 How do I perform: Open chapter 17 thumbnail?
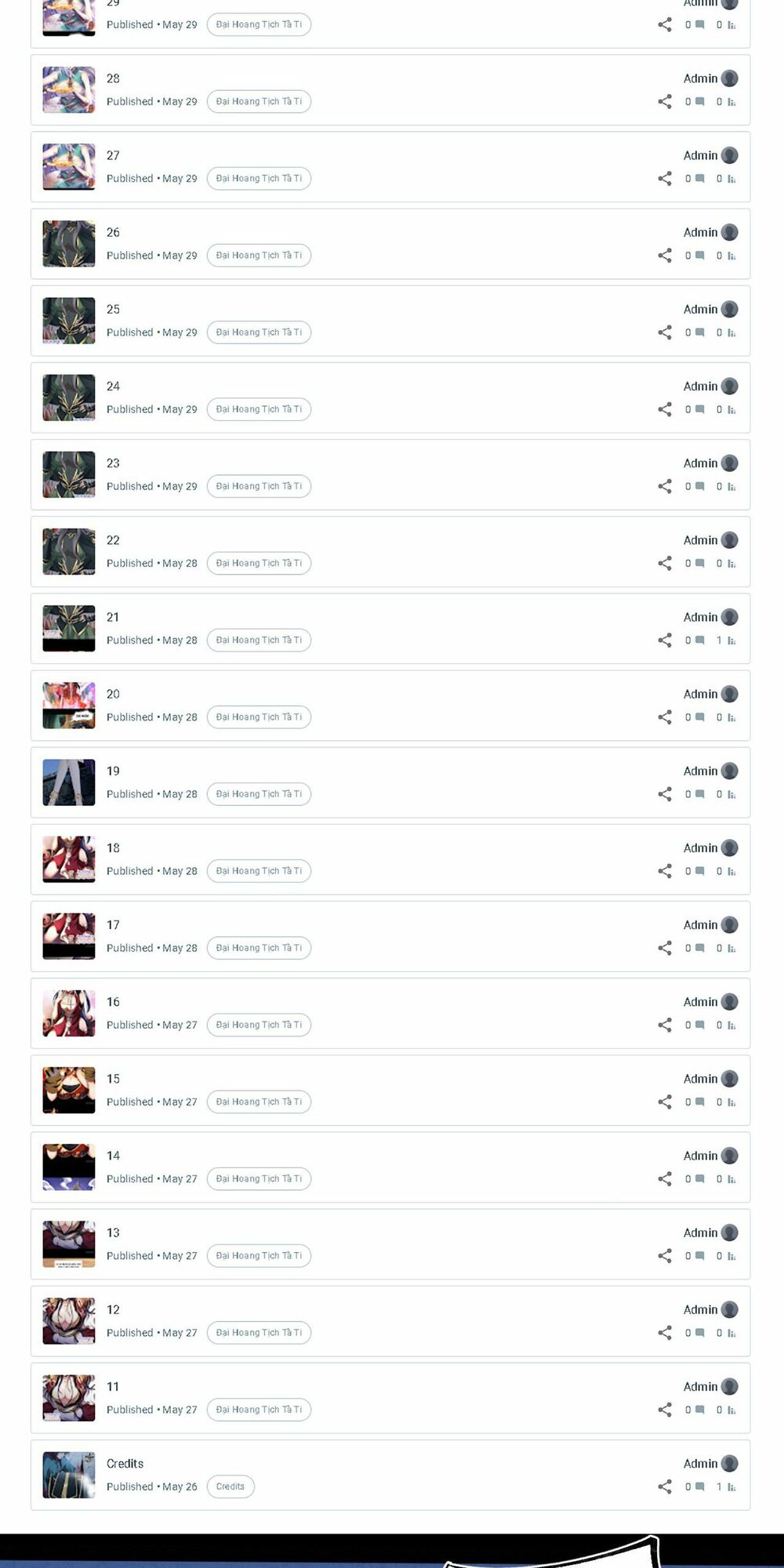pyautogui.click(x=69, y=936)
